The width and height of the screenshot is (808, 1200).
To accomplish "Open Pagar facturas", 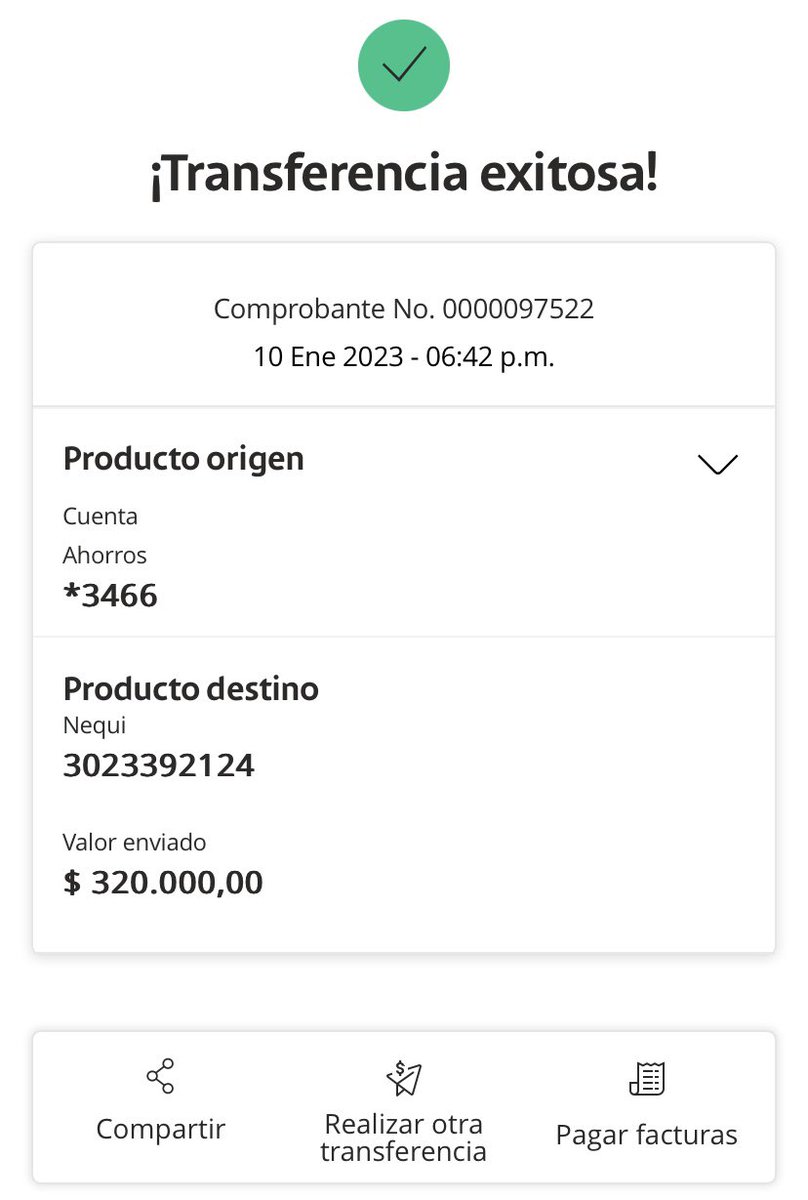I will tap(646, 1107).
